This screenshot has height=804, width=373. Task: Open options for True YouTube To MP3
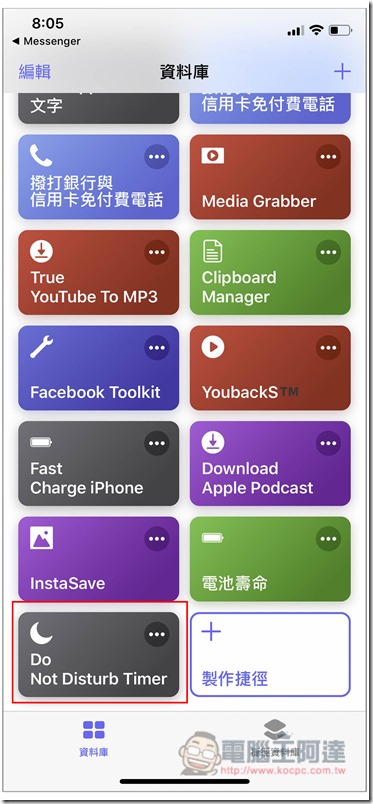tap(156, 252)
